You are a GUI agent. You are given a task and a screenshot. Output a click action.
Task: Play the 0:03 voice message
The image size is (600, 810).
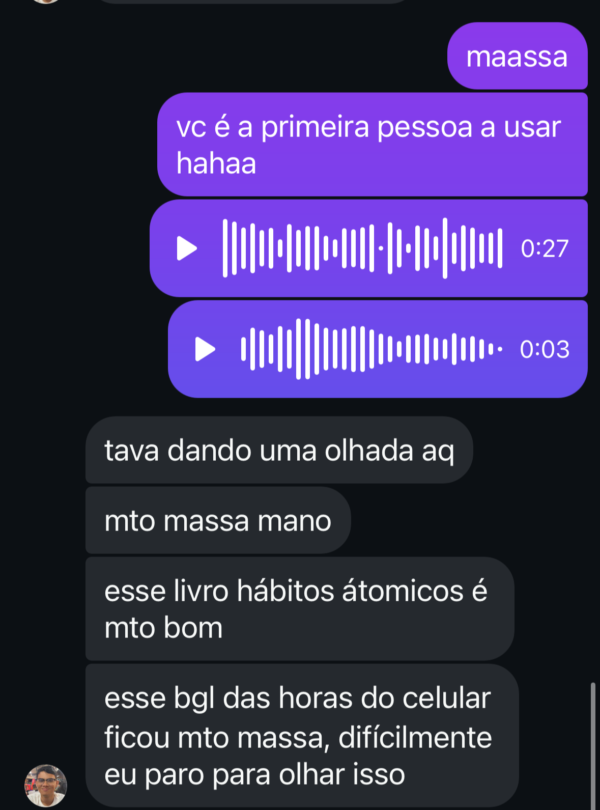tap(205, 349)
